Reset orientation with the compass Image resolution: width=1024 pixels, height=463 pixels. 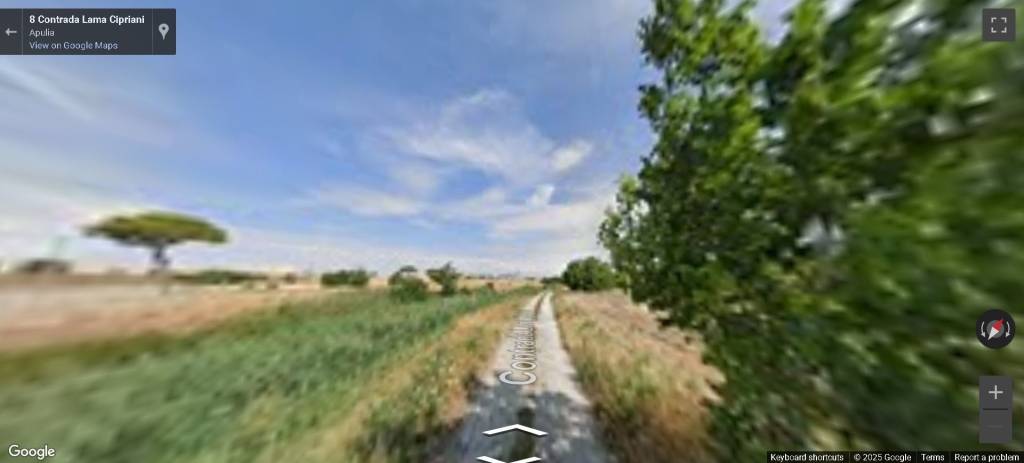[x=995, y=329]
